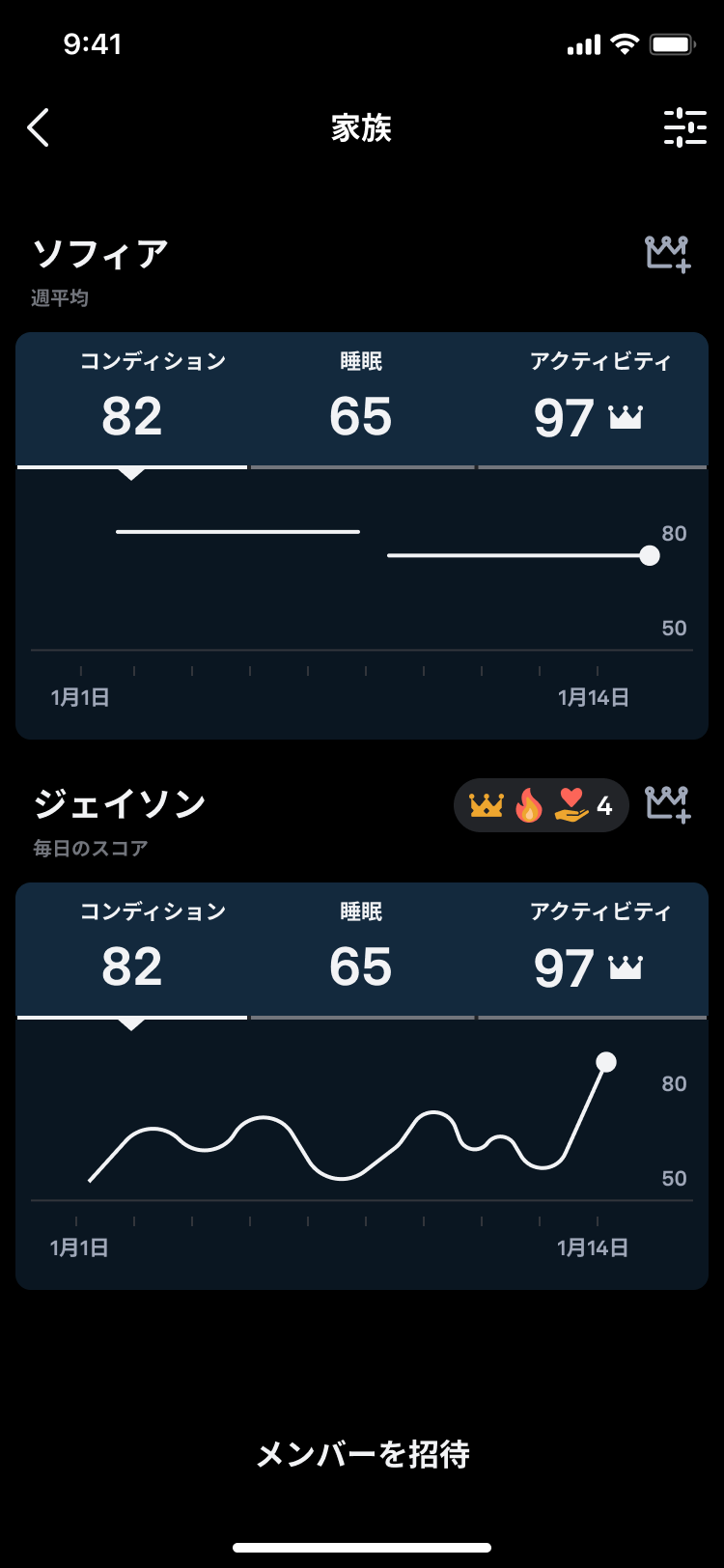This screenshot has width=724, height=1568.
Task: Send a reaction crown to ソフィア
Action: 667,254
